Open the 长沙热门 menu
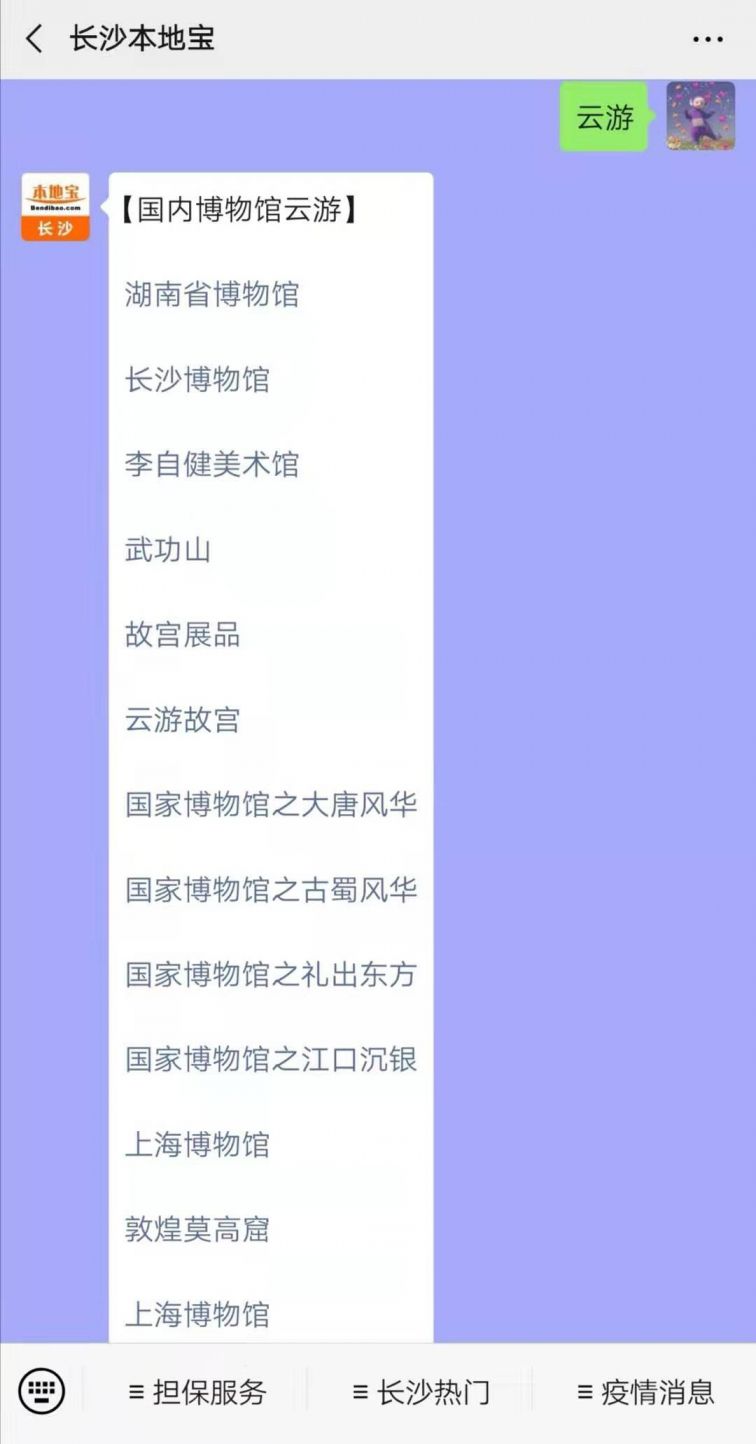 point(421,1391)
